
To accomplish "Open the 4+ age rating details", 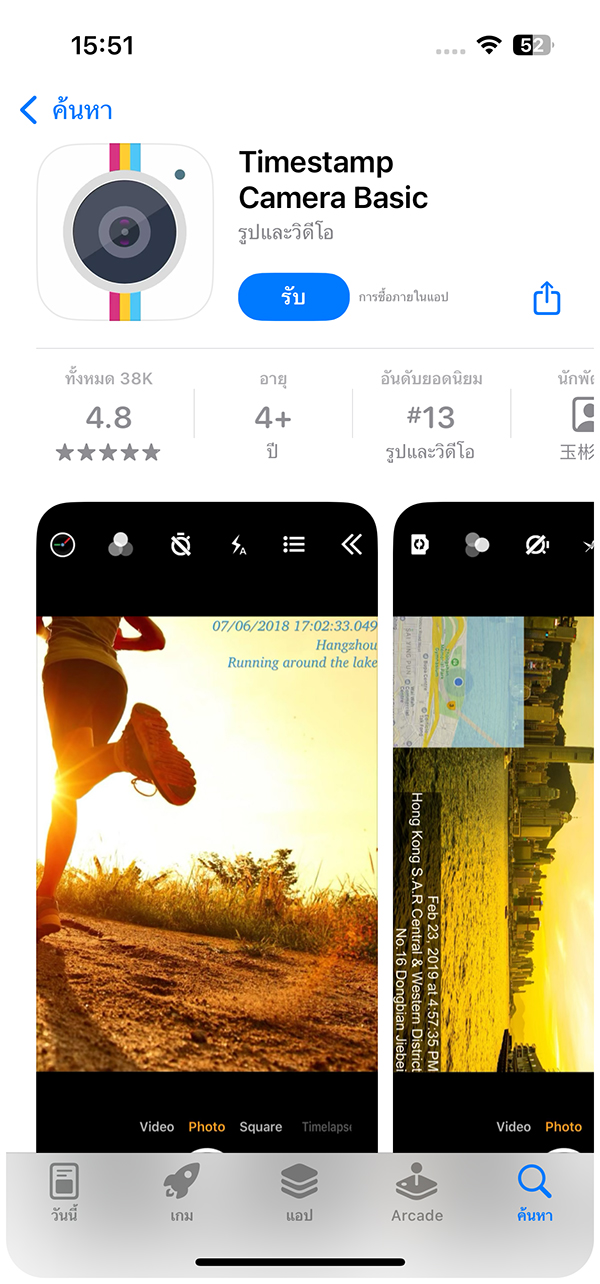I will click(273, 417).
